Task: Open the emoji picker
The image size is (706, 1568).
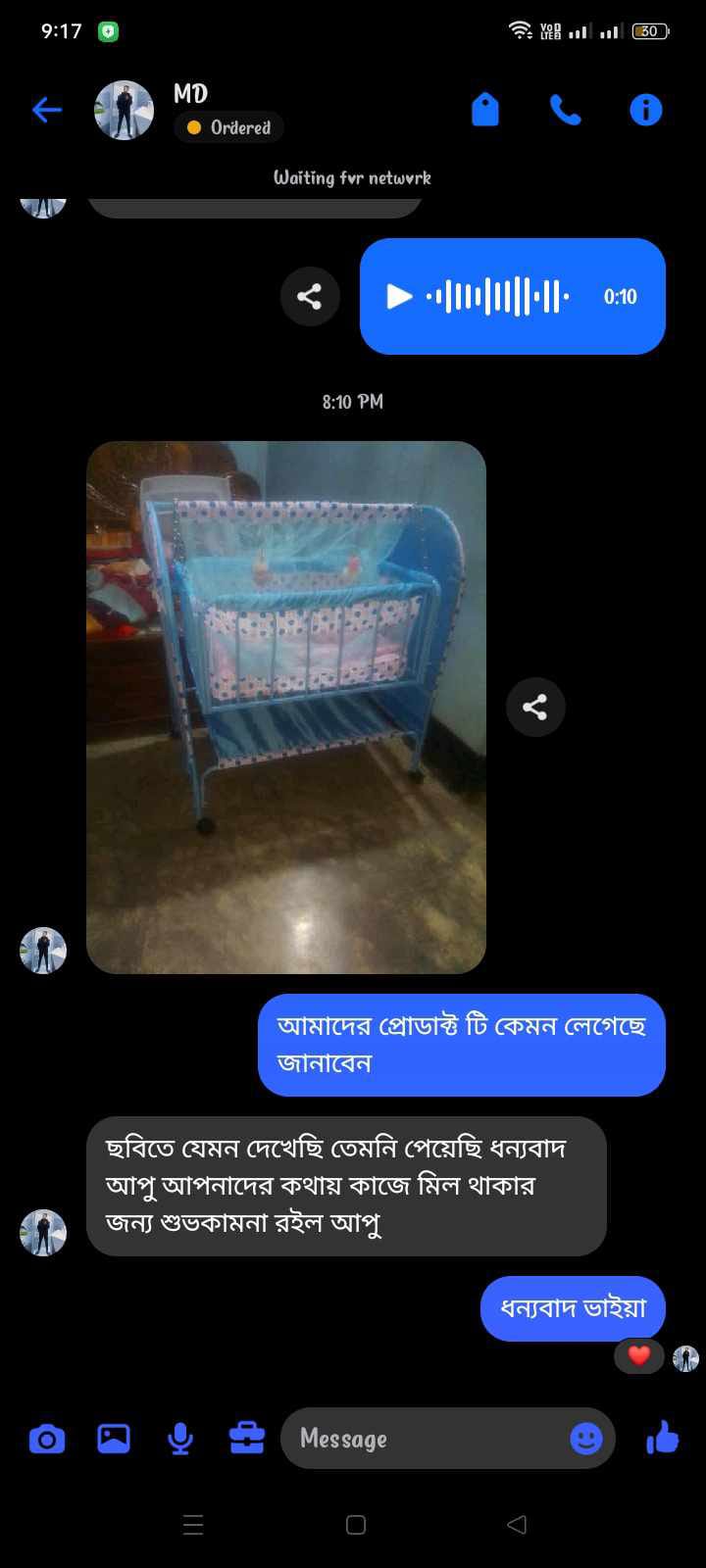Action: point(586,1439)
